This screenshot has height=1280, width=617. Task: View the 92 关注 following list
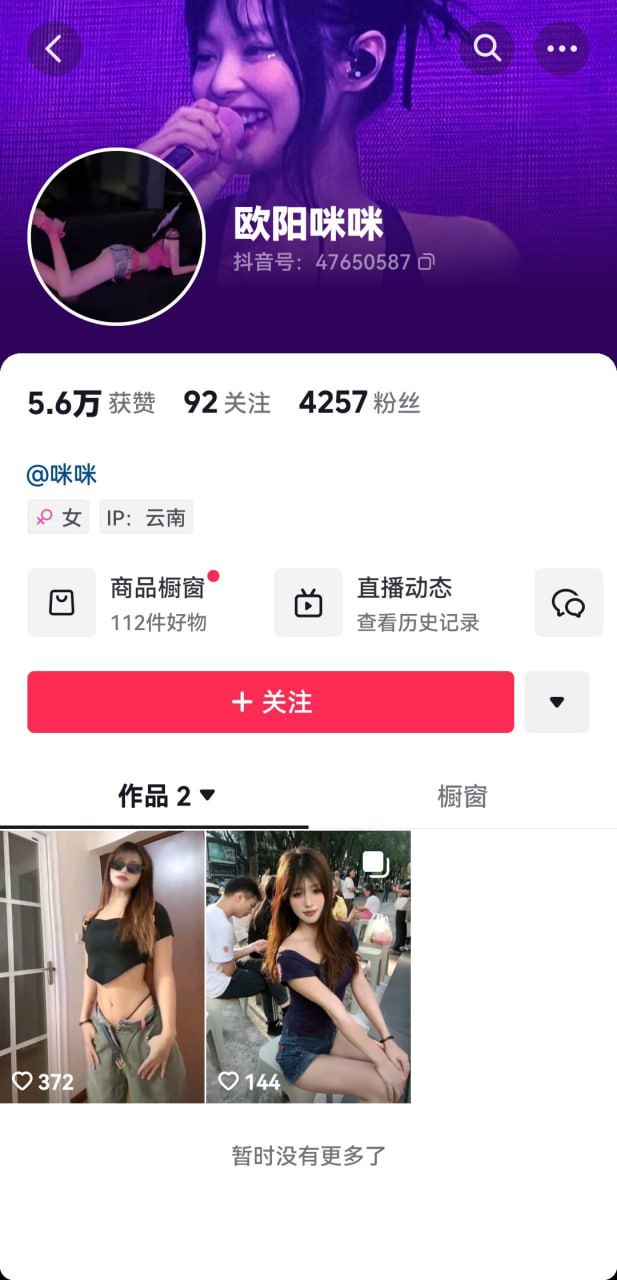click(x=227, y=403)
